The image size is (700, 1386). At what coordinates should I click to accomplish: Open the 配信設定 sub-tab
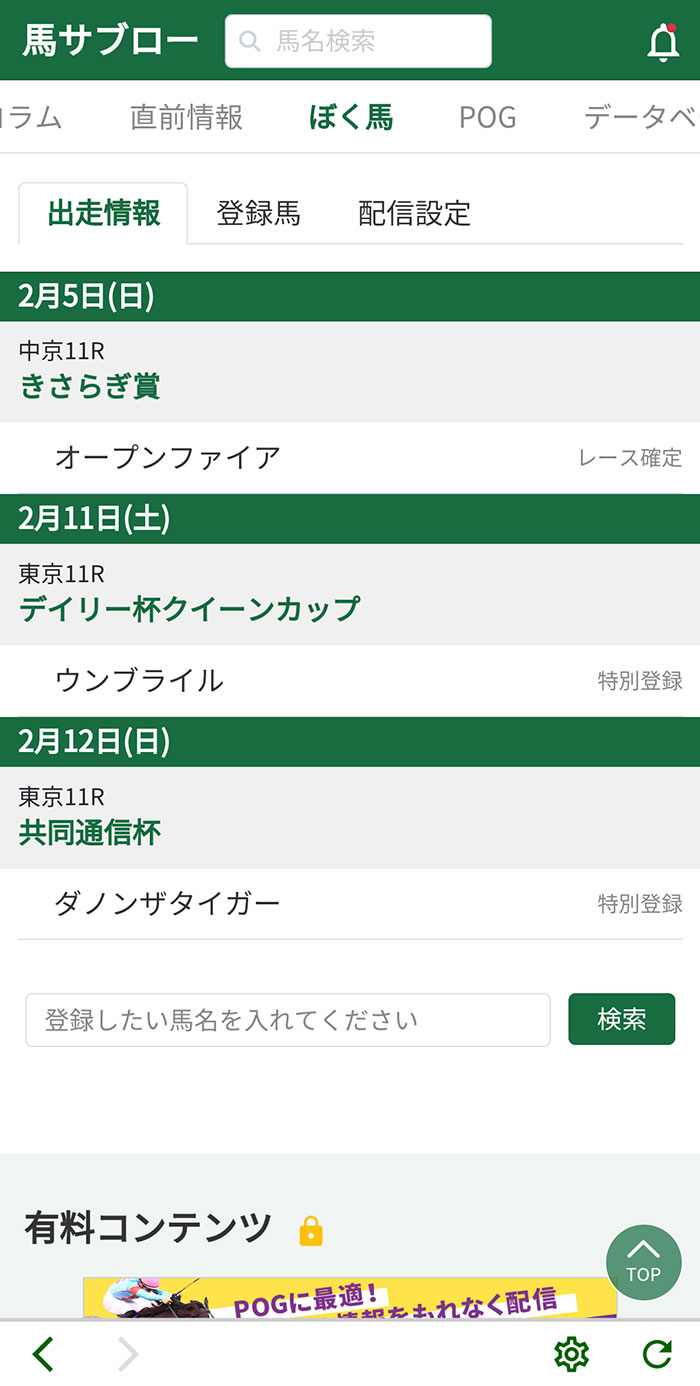(x=414, y=213)
